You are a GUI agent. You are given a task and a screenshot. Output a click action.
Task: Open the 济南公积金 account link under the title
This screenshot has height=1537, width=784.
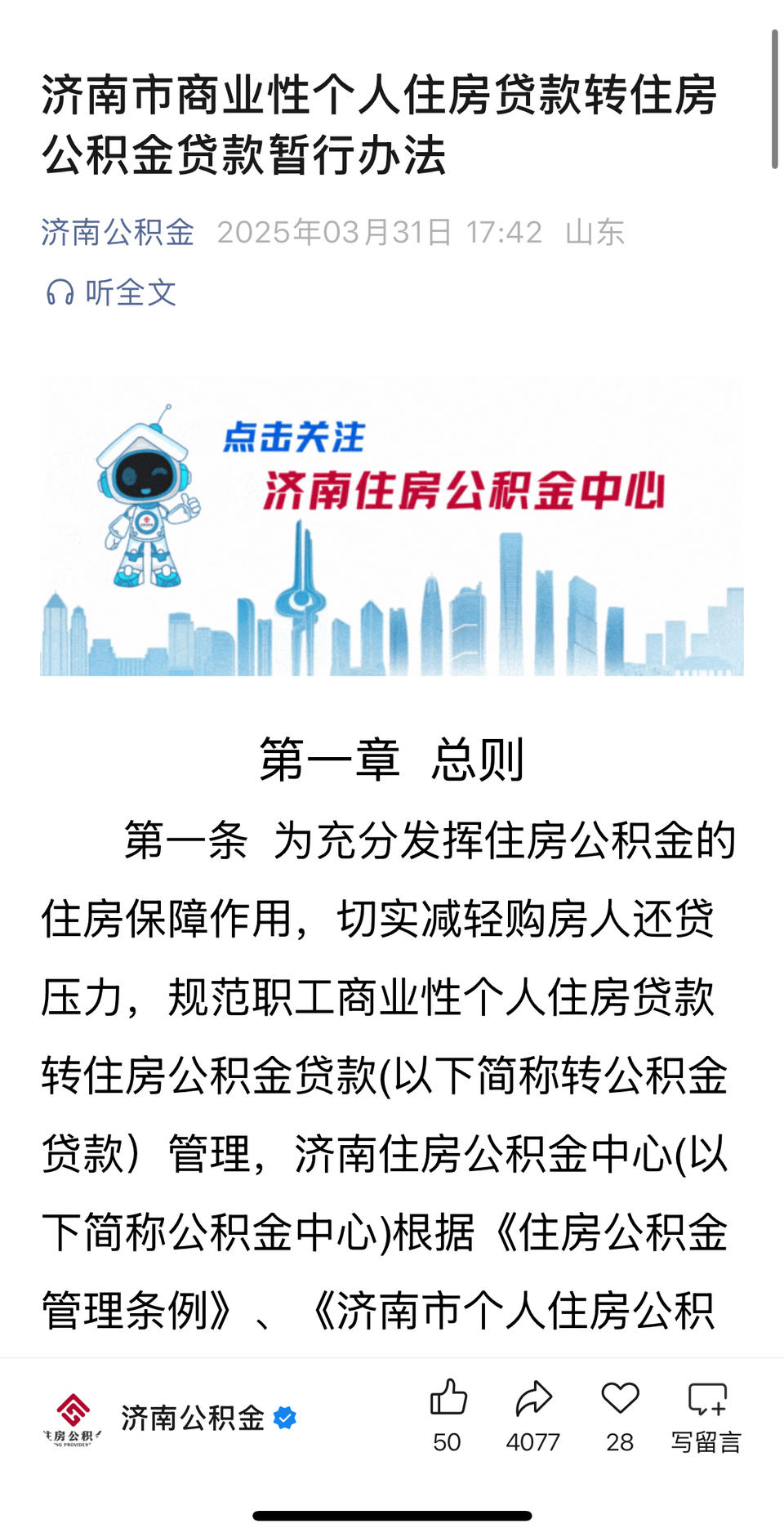point(118,233)
